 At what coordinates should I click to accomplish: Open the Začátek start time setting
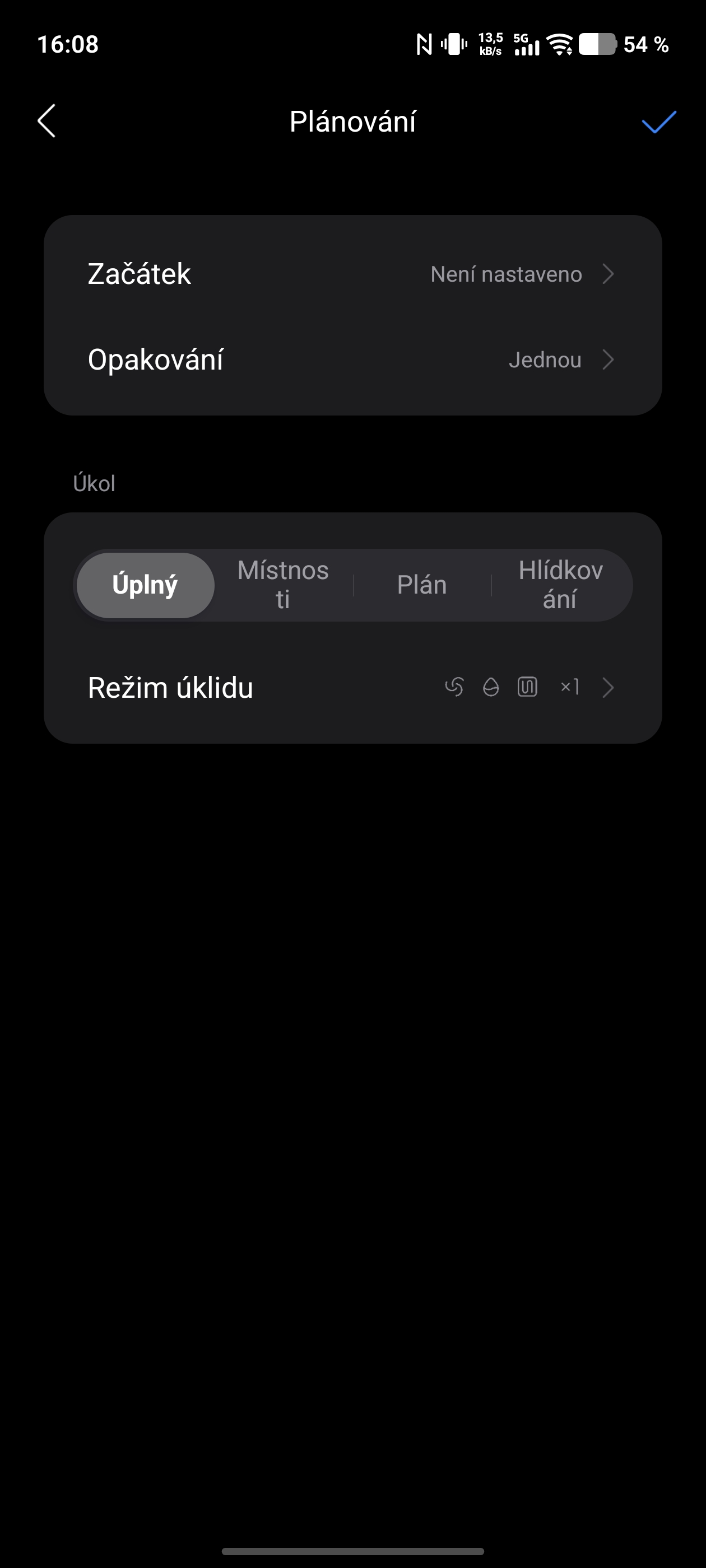click(352, 274)
